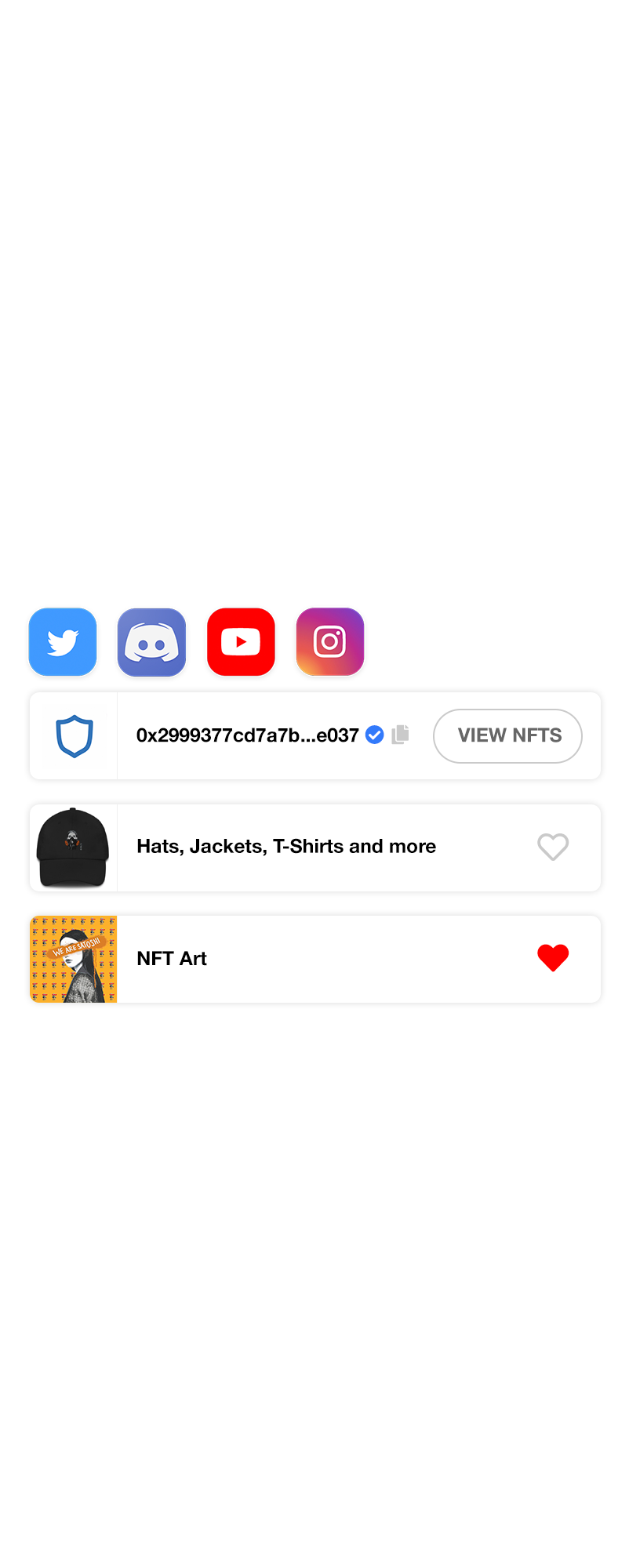Copy the wallet address 0x2999377cd7a7b...e037

[401, 735]
